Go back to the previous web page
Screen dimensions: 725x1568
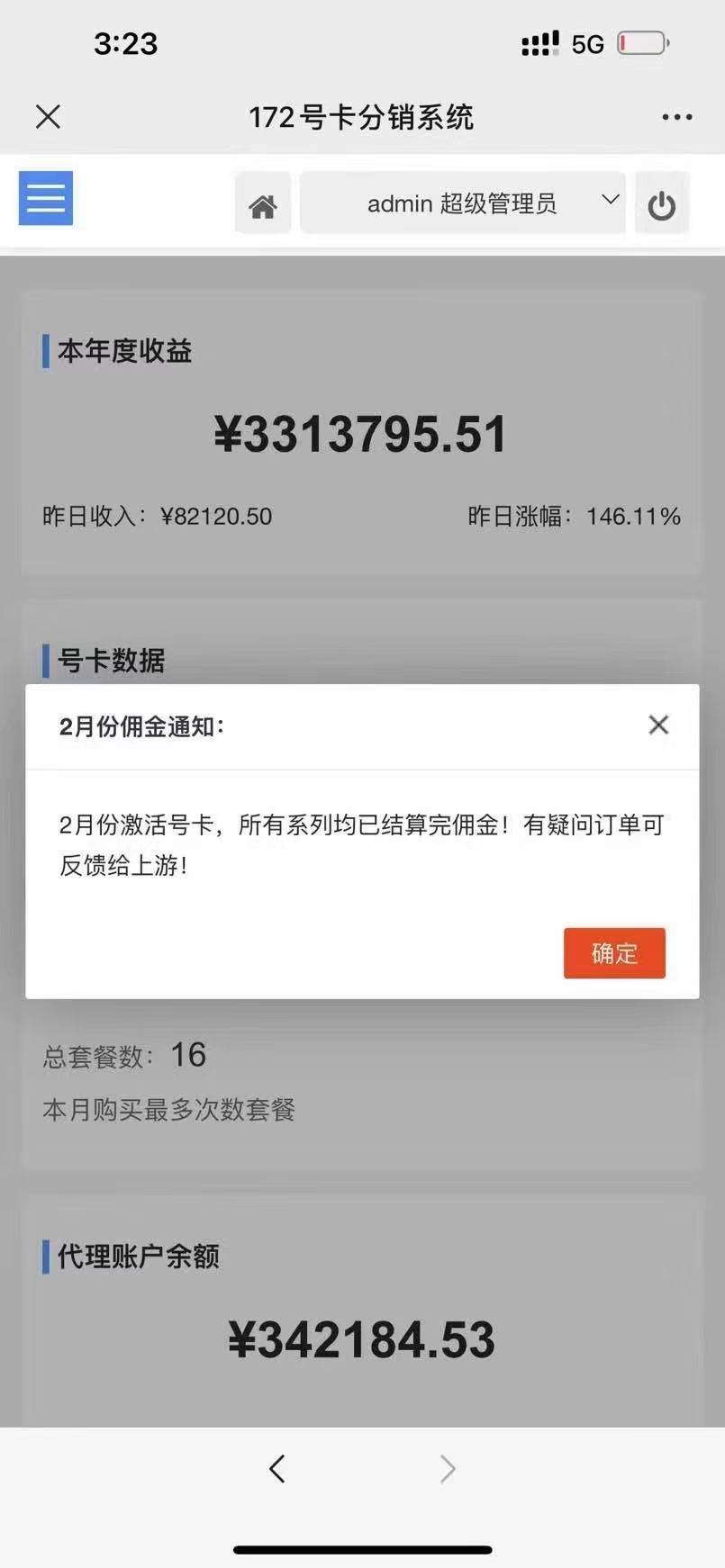[x=277, y=1469]
